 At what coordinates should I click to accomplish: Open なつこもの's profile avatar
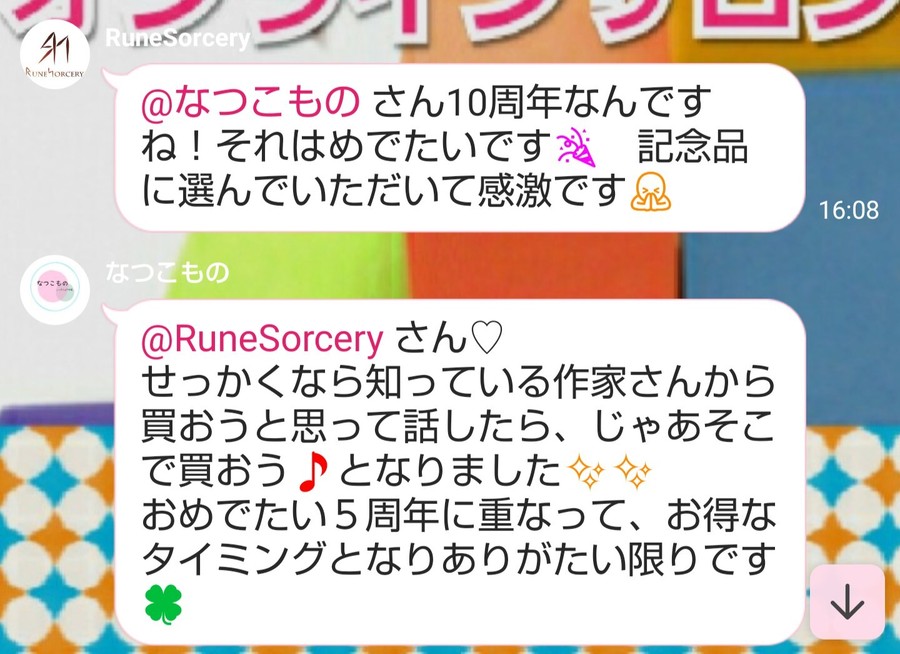coord(55,290)
